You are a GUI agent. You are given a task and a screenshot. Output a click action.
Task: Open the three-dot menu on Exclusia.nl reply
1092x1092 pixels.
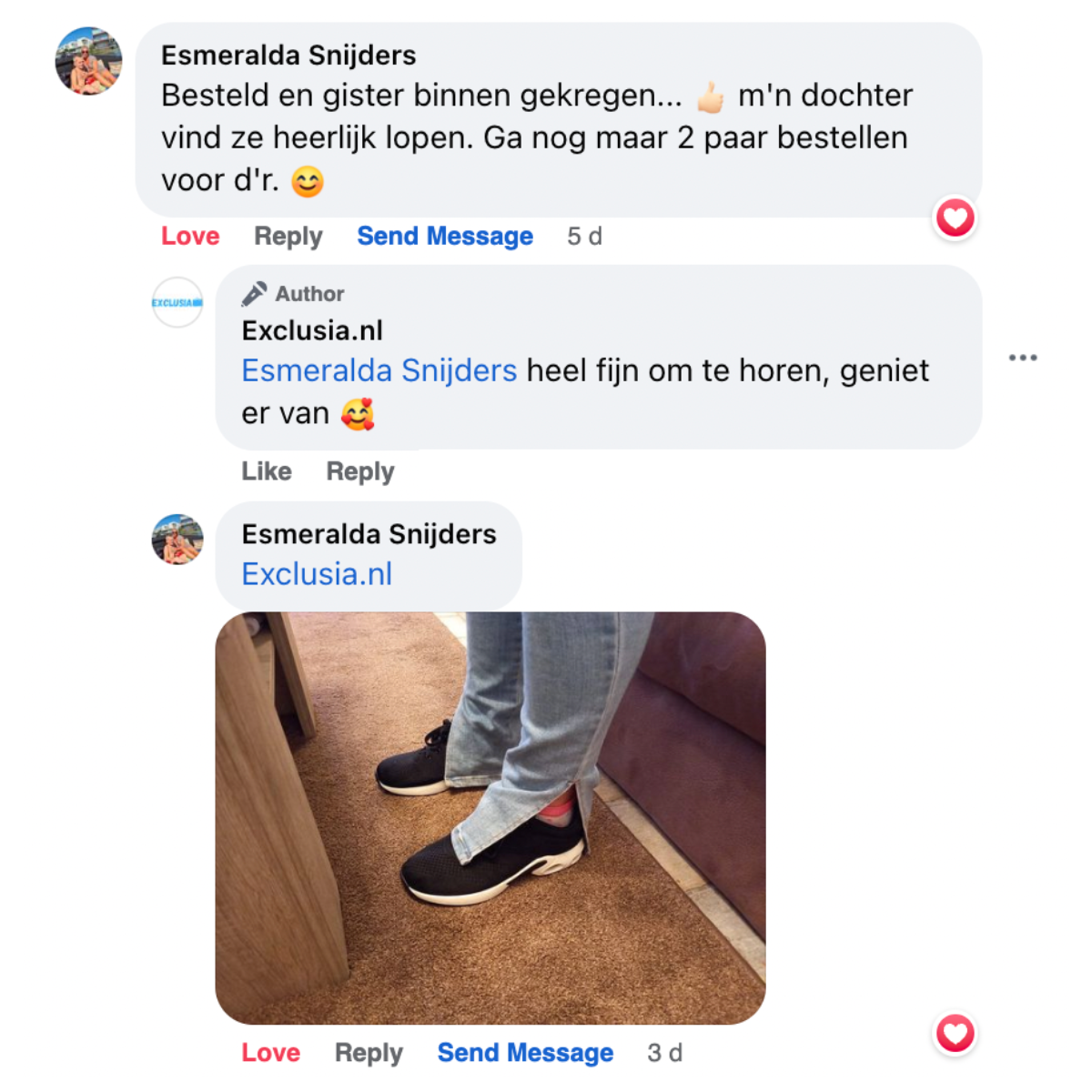(1023, 358)
